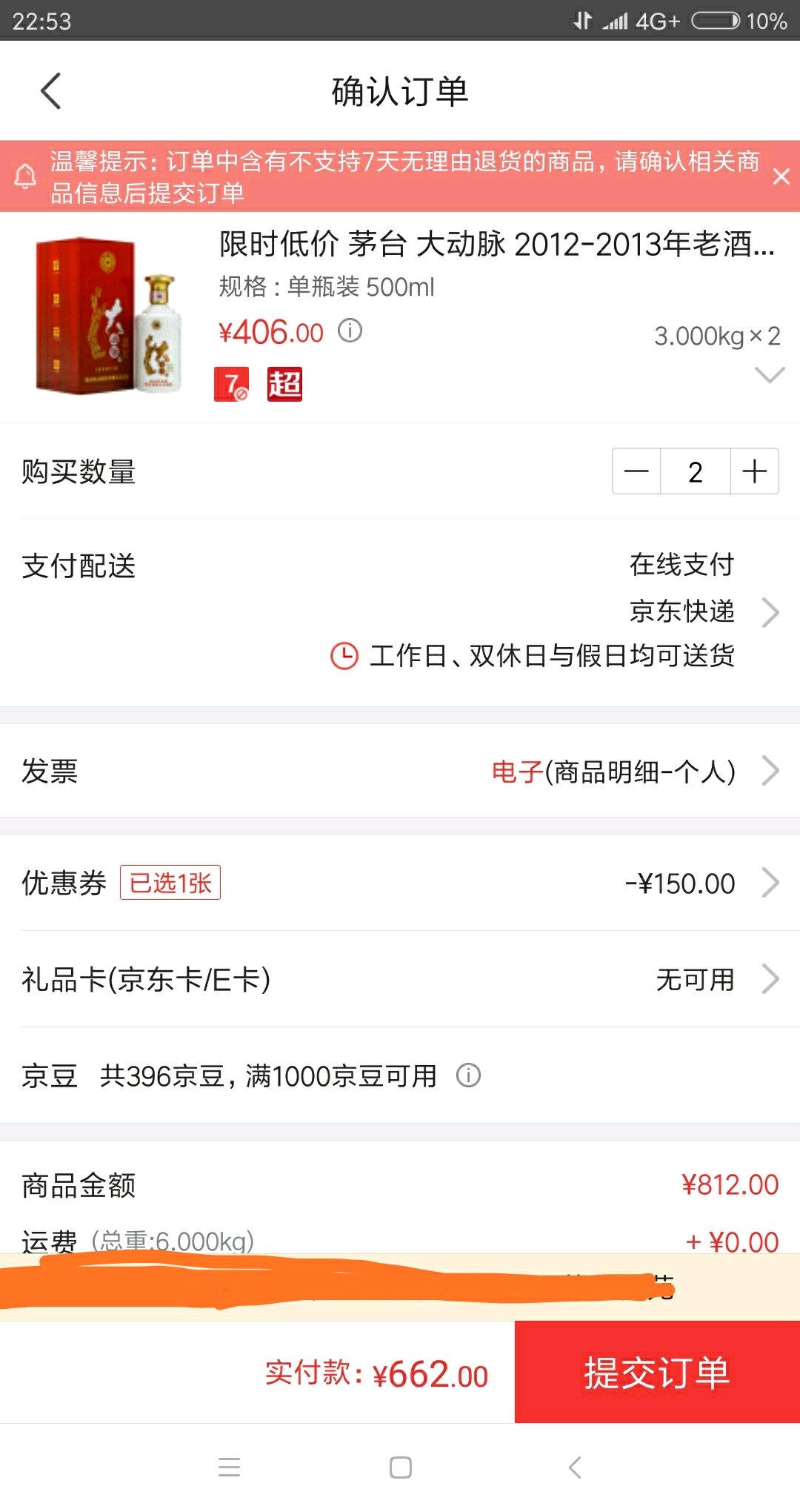The height and width of the screenshot is (1512, 800).
Task: Open the Moutai product thumbnail
Action: [109, 316]
